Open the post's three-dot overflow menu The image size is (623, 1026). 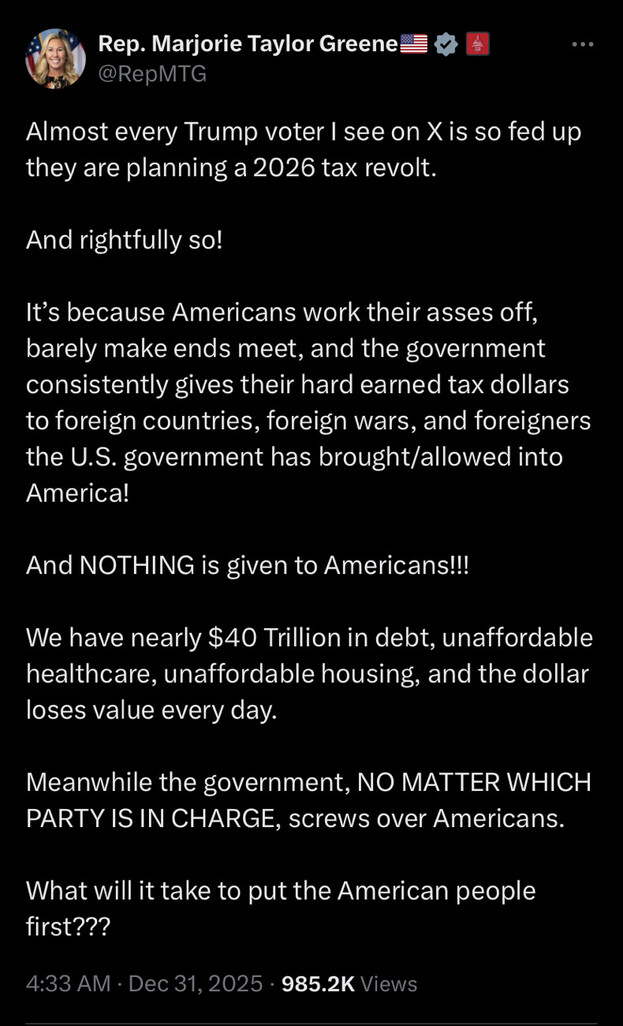tap(582, 45)
